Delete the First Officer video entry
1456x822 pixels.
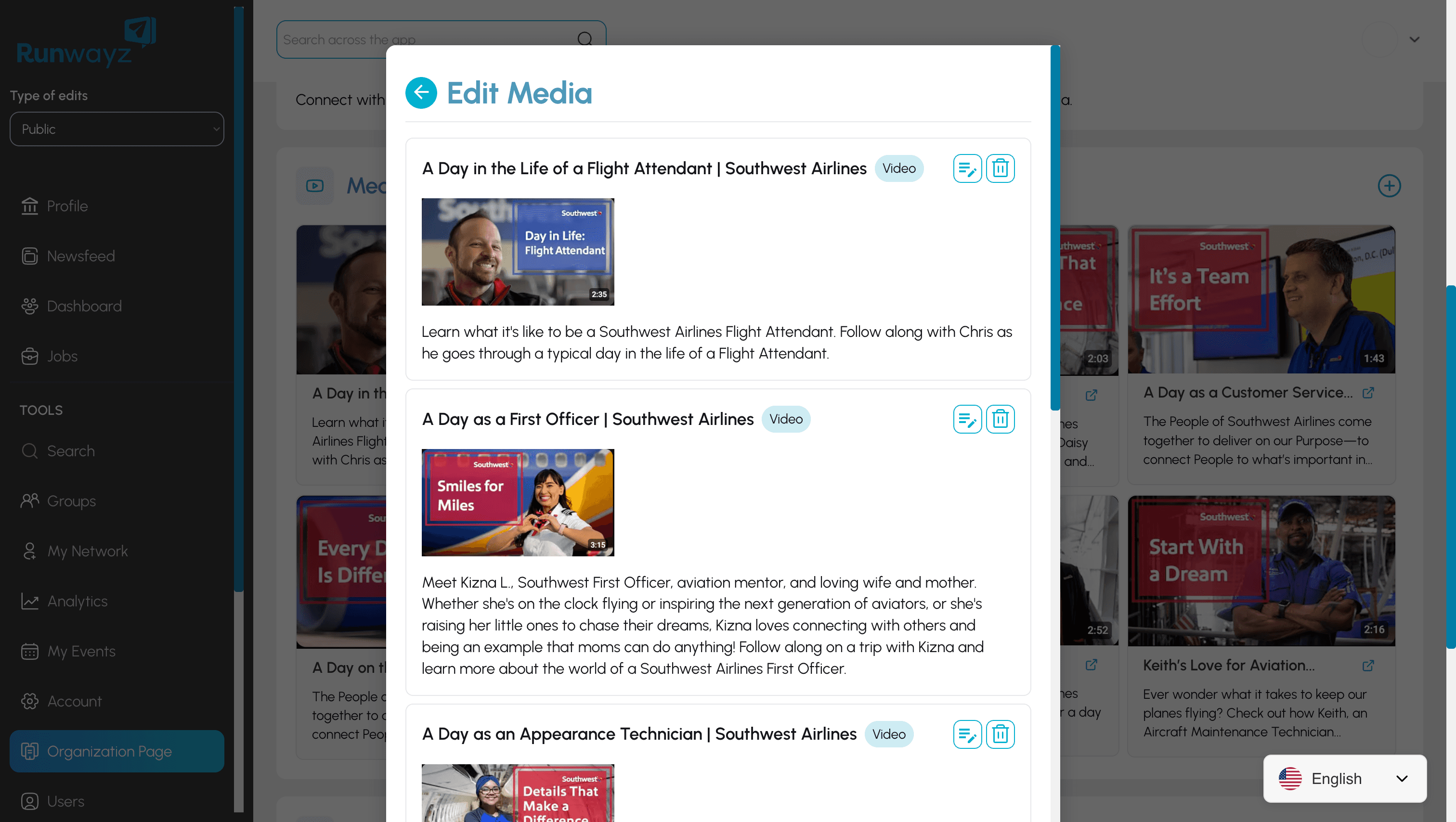coord(1000,419)
